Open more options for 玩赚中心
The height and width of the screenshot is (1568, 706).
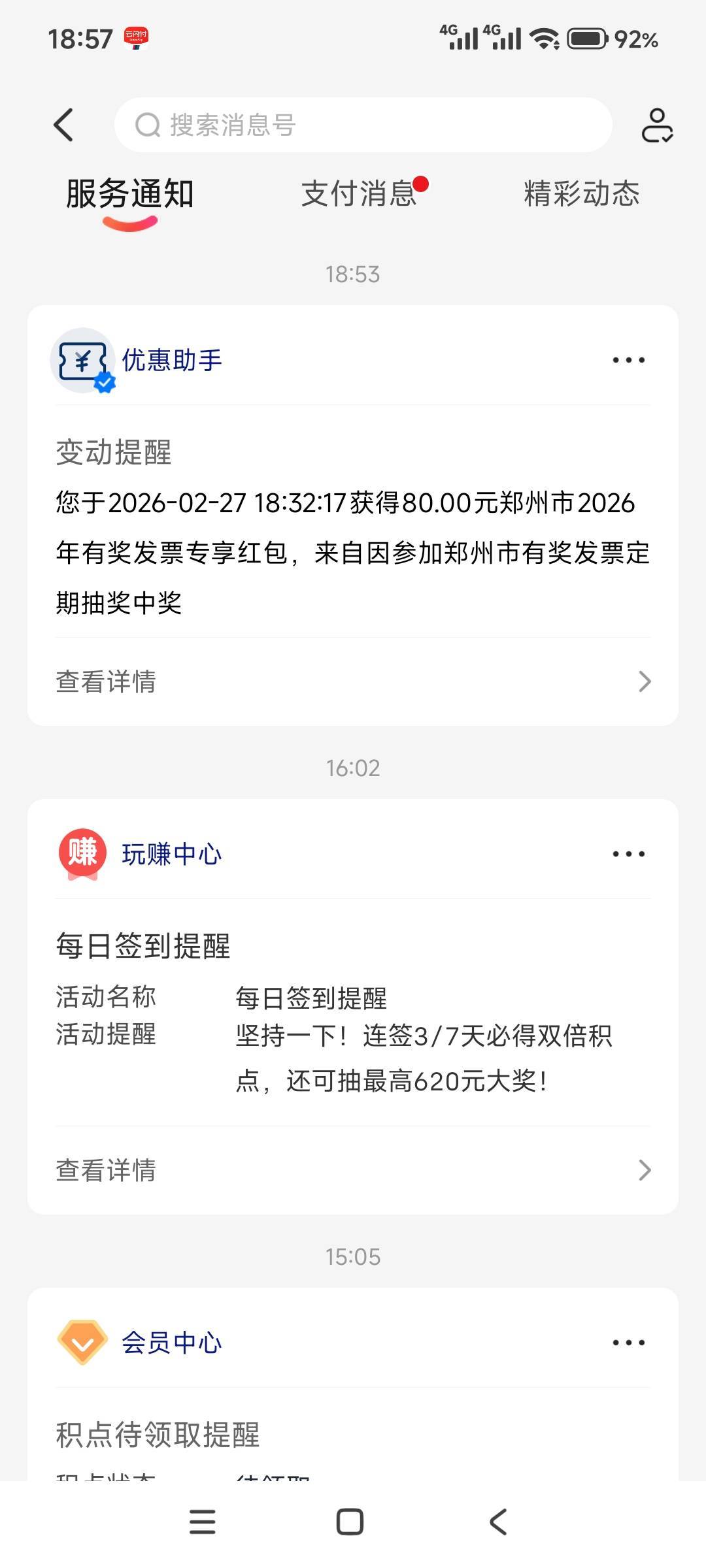628,854
